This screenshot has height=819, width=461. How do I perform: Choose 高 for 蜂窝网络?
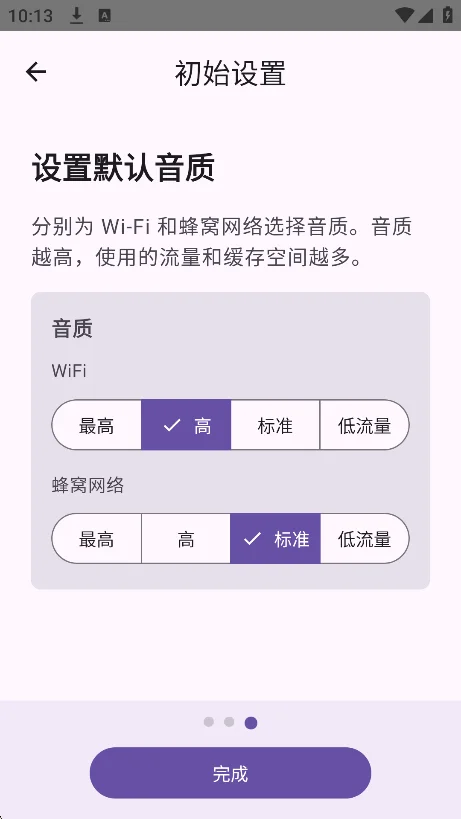[x=186, y=539]
